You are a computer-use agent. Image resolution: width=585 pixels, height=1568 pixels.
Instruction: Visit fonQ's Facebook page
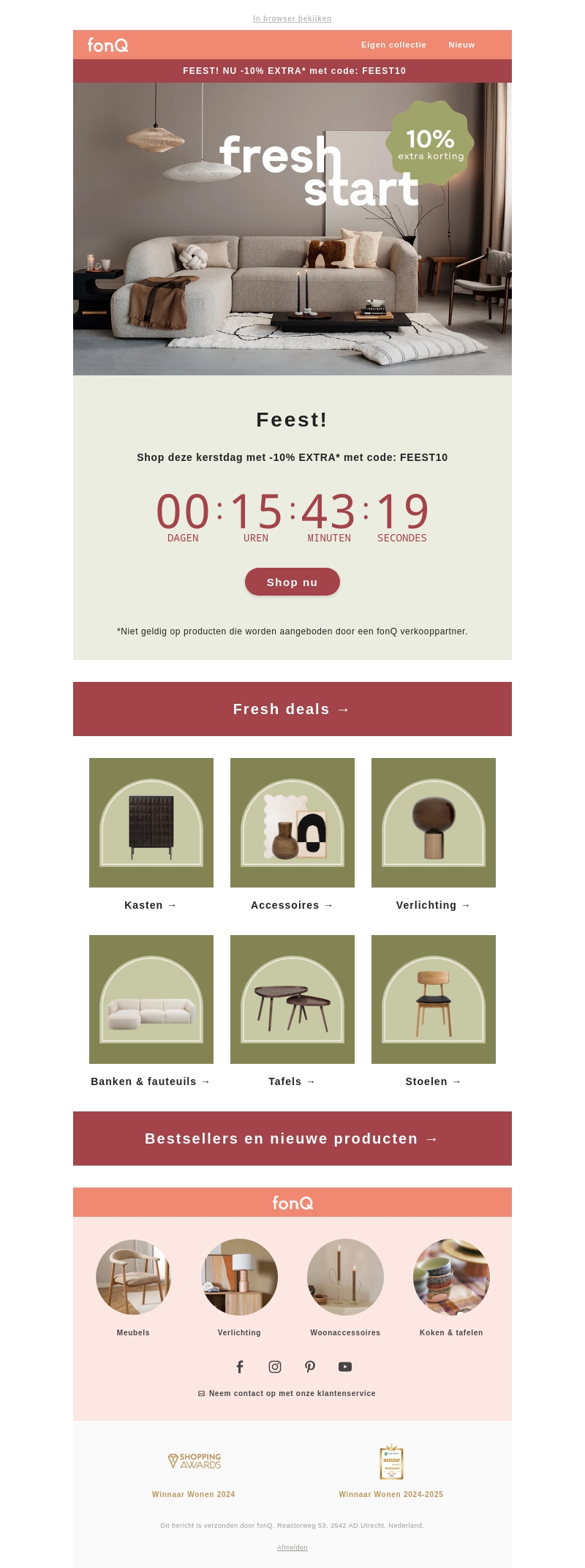239,1367
